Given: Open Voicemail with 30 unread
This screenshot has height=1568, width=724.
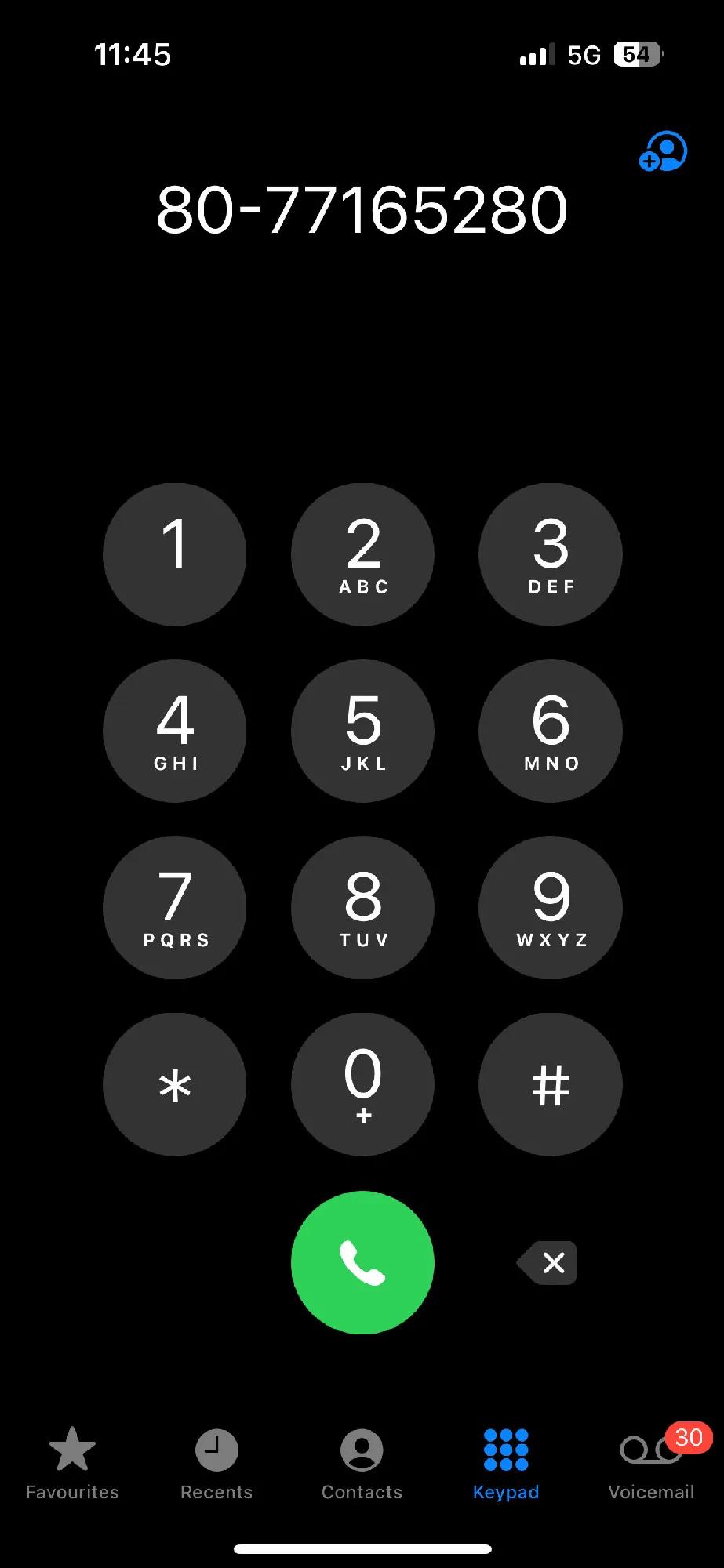Looking at the screenshot, I should point(651,1463).
